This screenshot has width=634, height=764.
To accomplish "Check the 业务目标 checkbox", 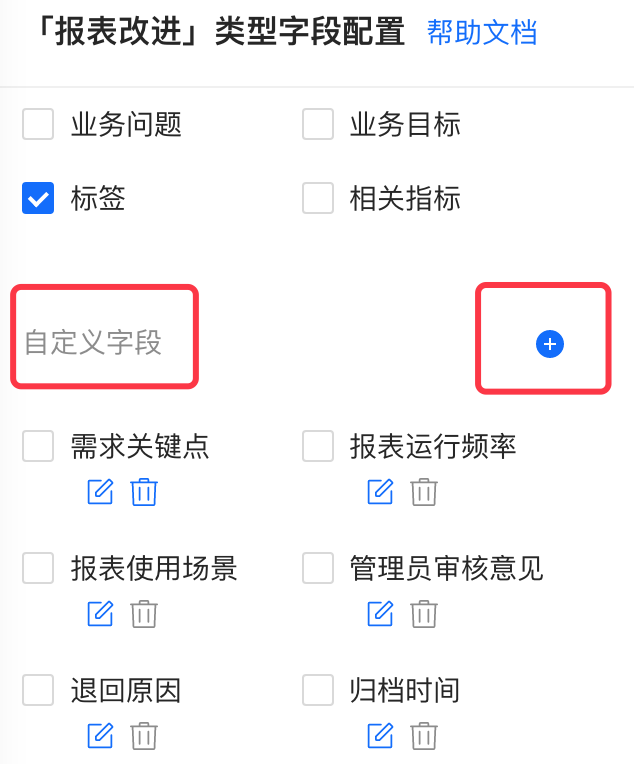I will [318, 125].
